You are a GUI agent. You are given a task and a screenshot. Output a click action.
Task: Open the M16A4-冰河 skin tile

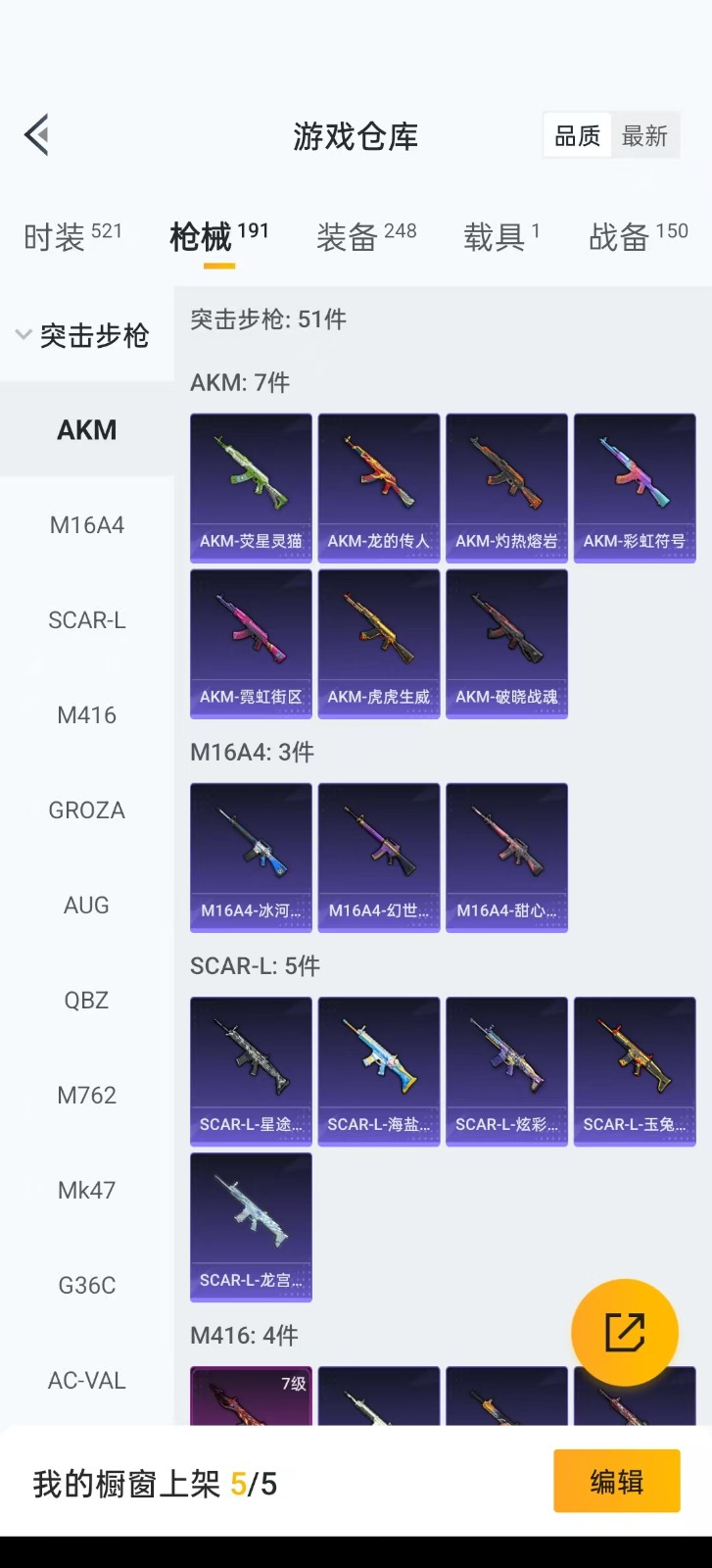(x=251, y=857)
